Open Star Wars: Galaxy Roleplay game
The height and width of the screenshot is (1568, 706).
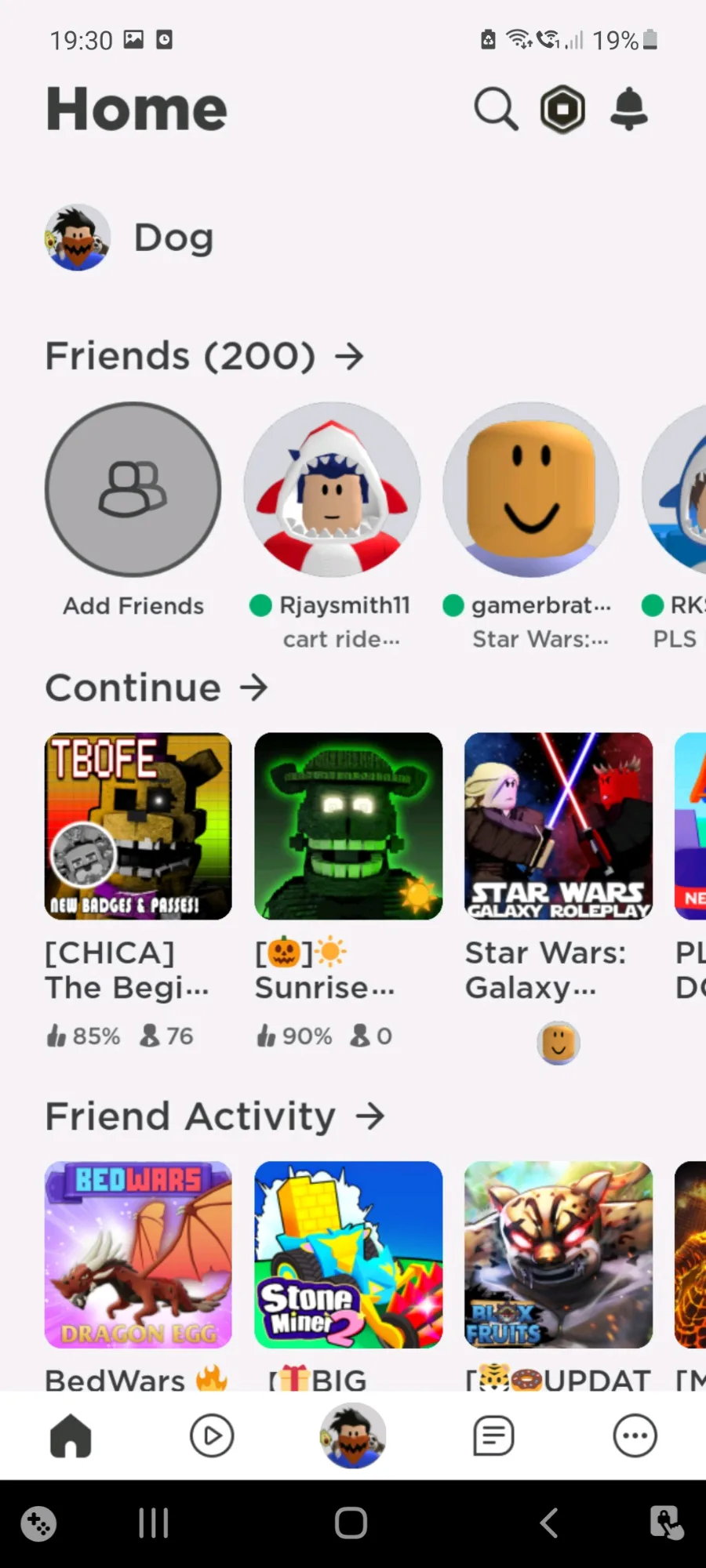558,826
